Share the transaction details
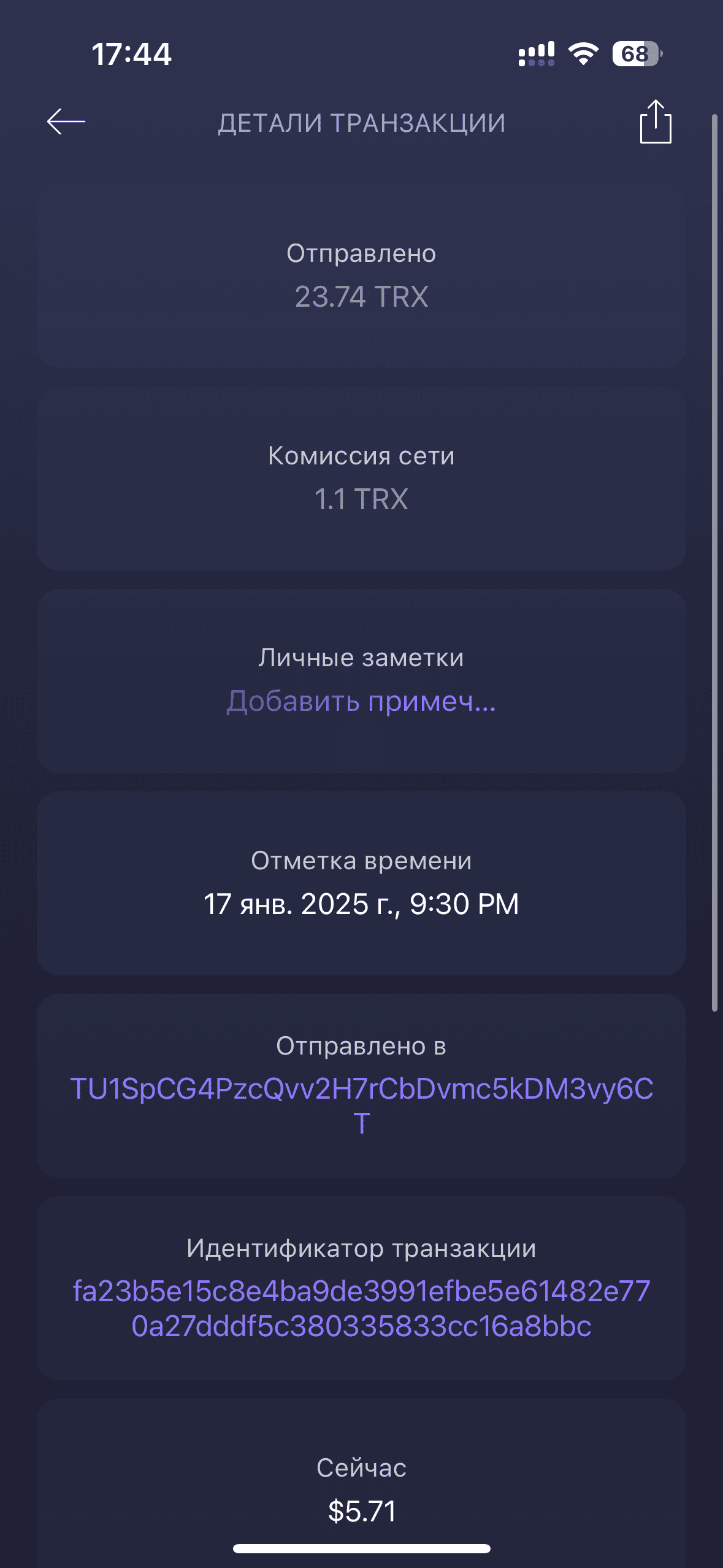Viewport: 723px width, 1568px height. 655,122
